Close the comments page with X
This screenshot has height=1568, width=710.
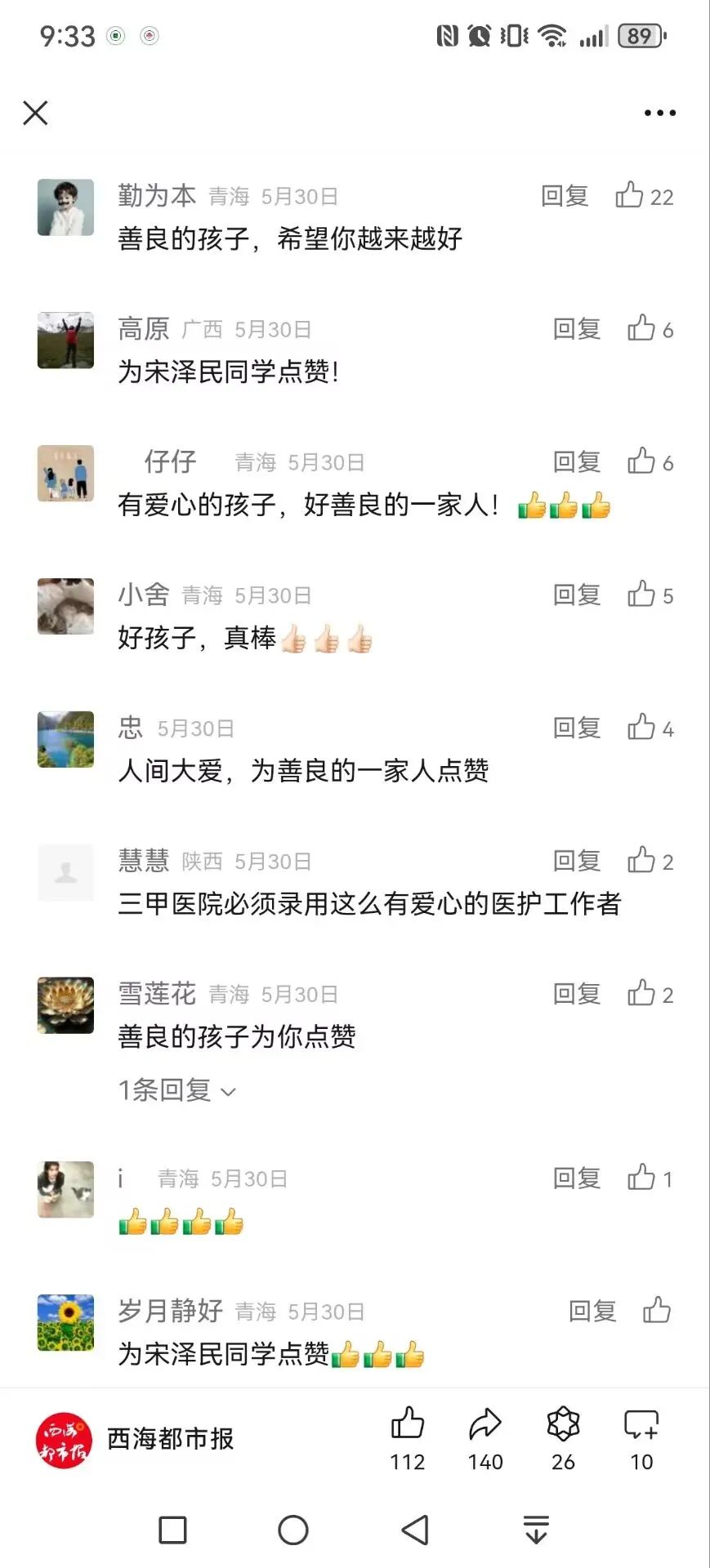click(35, 113)
